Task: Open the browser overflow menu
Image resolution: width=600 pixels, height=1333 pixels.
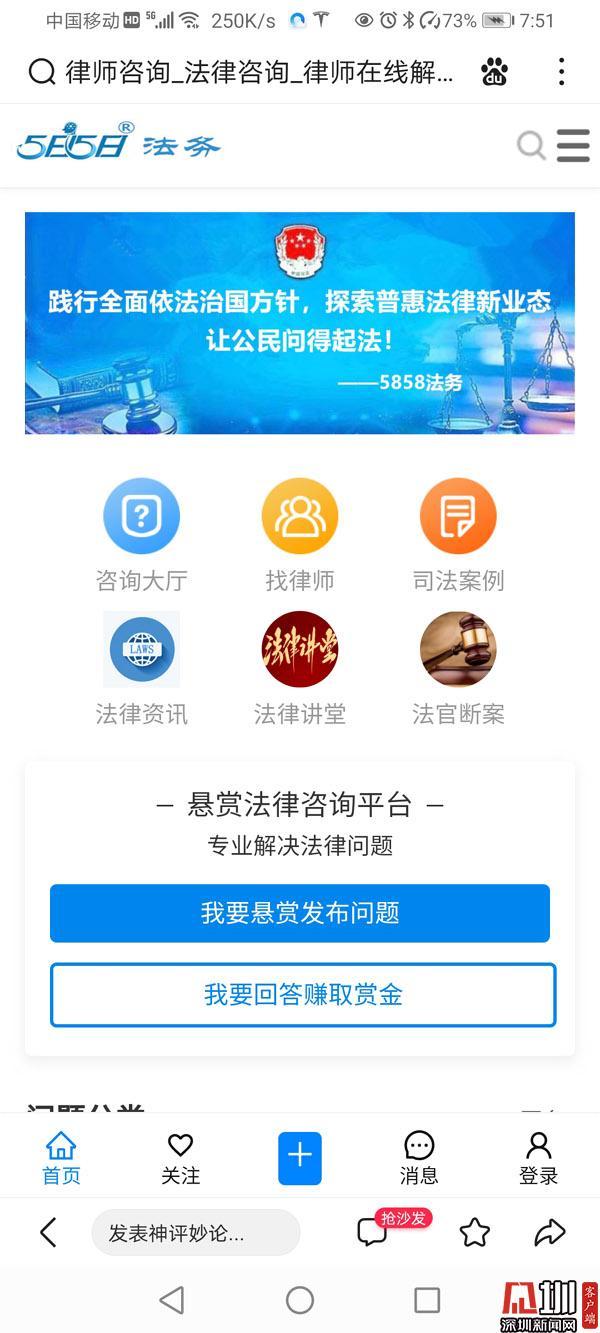Action: (x=561, y=71)
